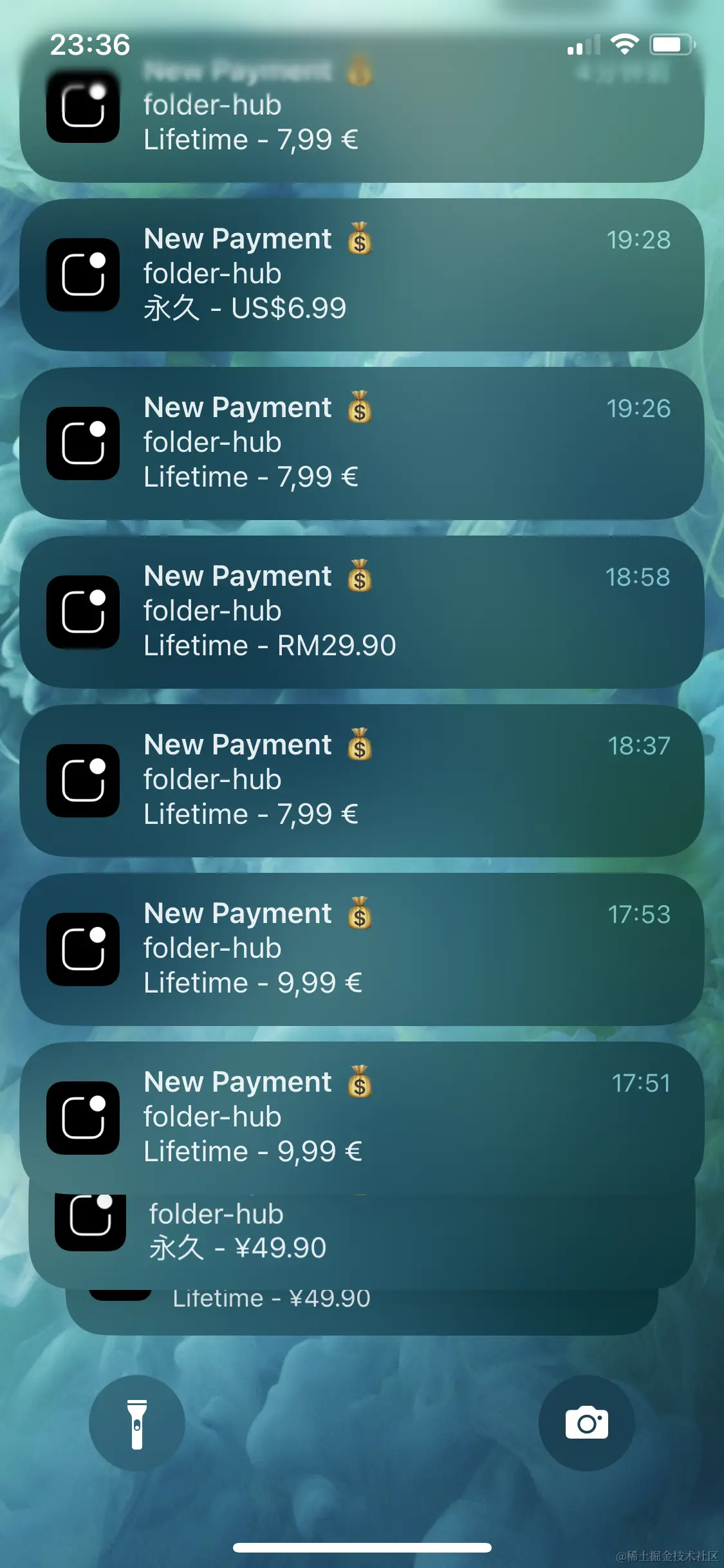Turn on the flashlight
Screen dimensions: 724x1568
pos(137,1423)
